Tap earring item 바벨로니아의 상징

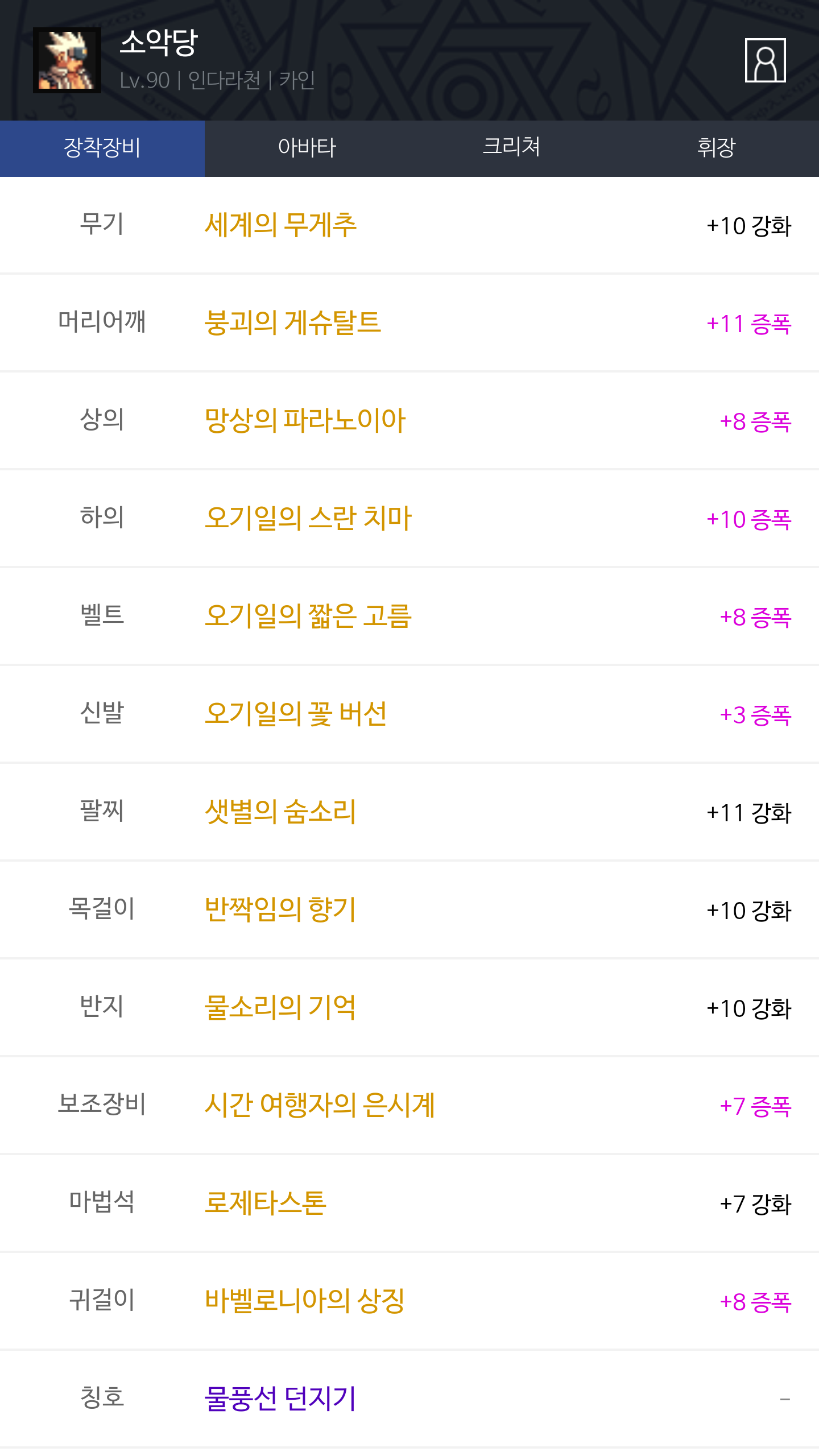pyautogui.click(x=304, y=1301)
